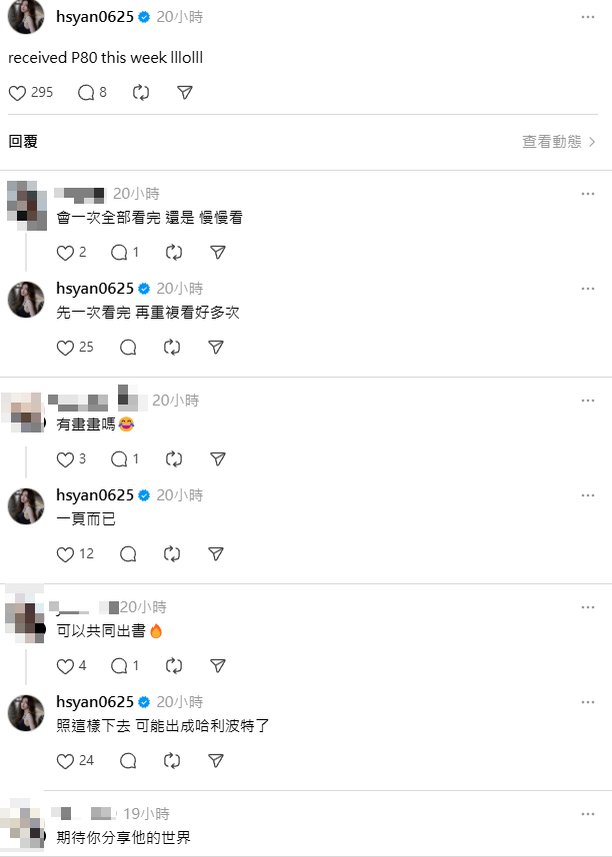612x857 pixels.
Task: Like the reply "照這樣下去 可能出成哈利波特了"
Action: click(x=66, y=760)
